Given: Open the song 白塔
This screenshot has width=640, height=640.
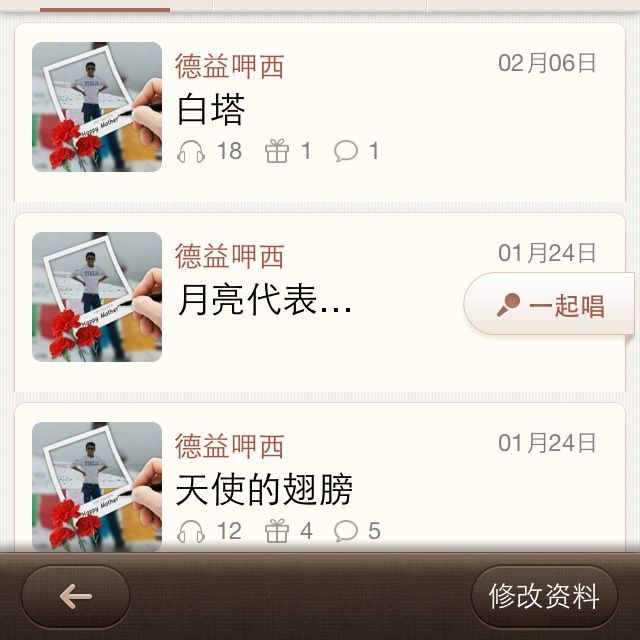Looking at the screenshot, I should tap(211, 109).
